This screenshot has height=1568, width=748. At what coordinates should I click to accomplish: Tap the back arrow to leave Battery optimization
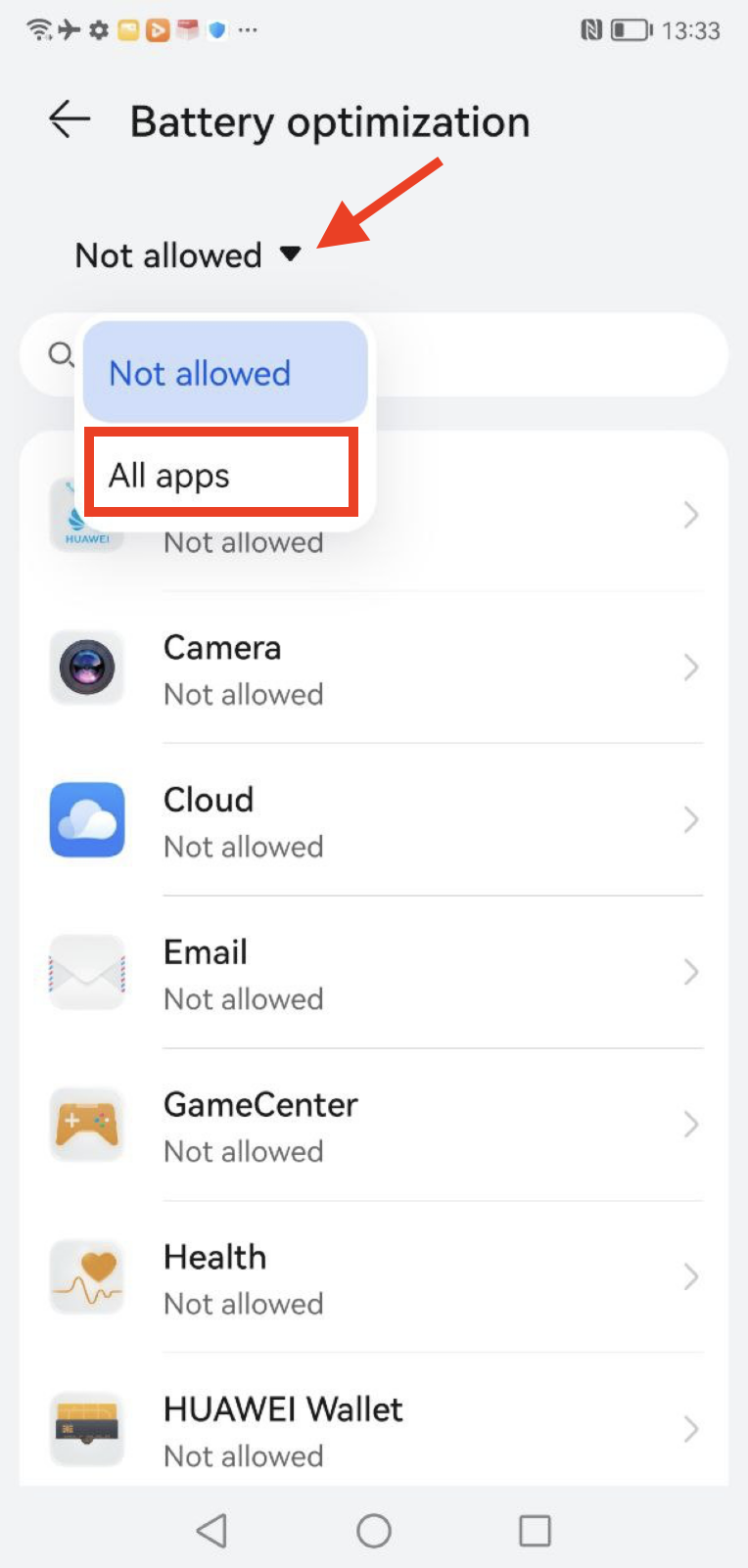(x=67, y=121)
